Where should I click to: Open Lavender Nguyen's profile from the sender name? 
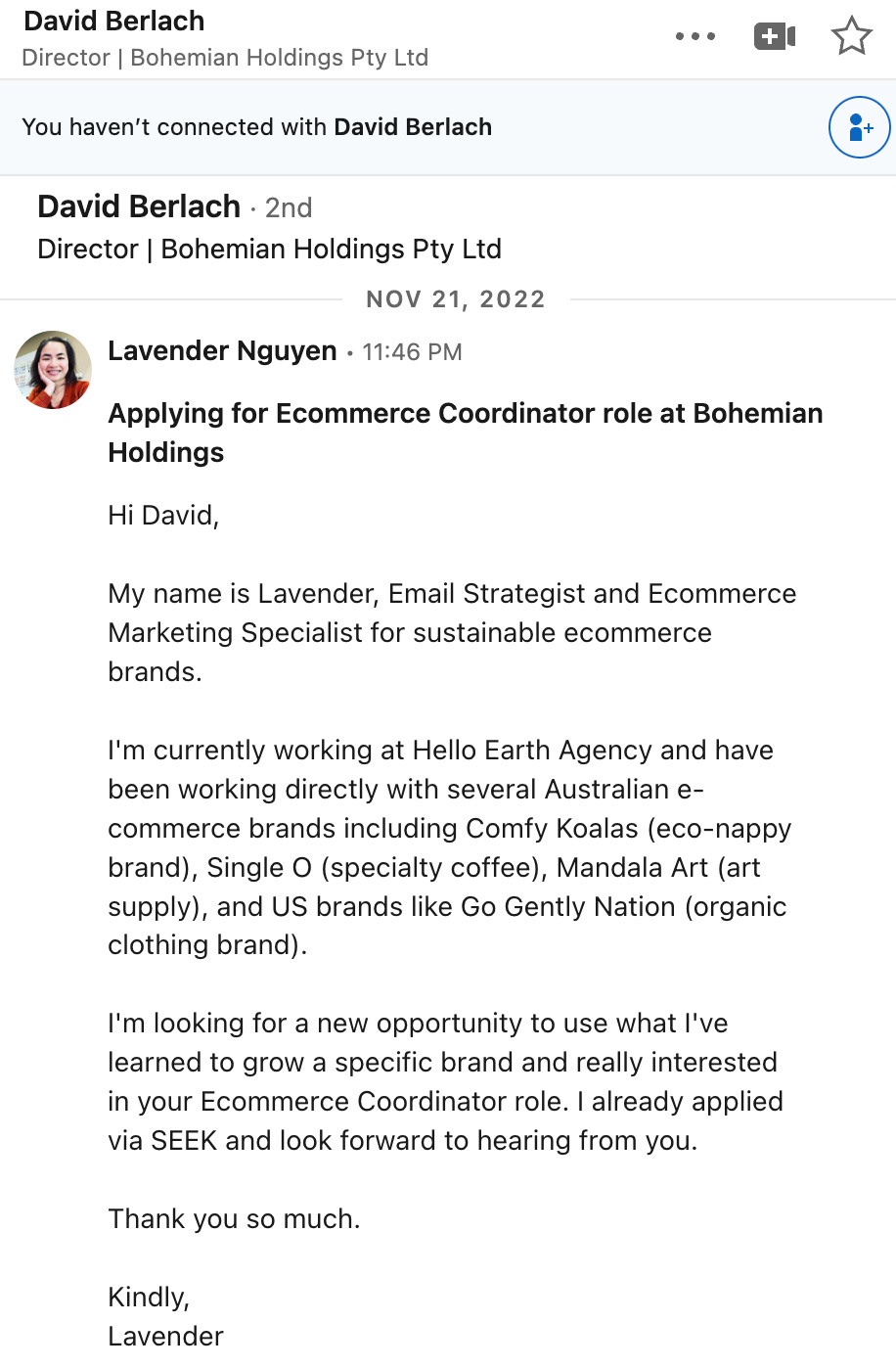coord(222,351)
